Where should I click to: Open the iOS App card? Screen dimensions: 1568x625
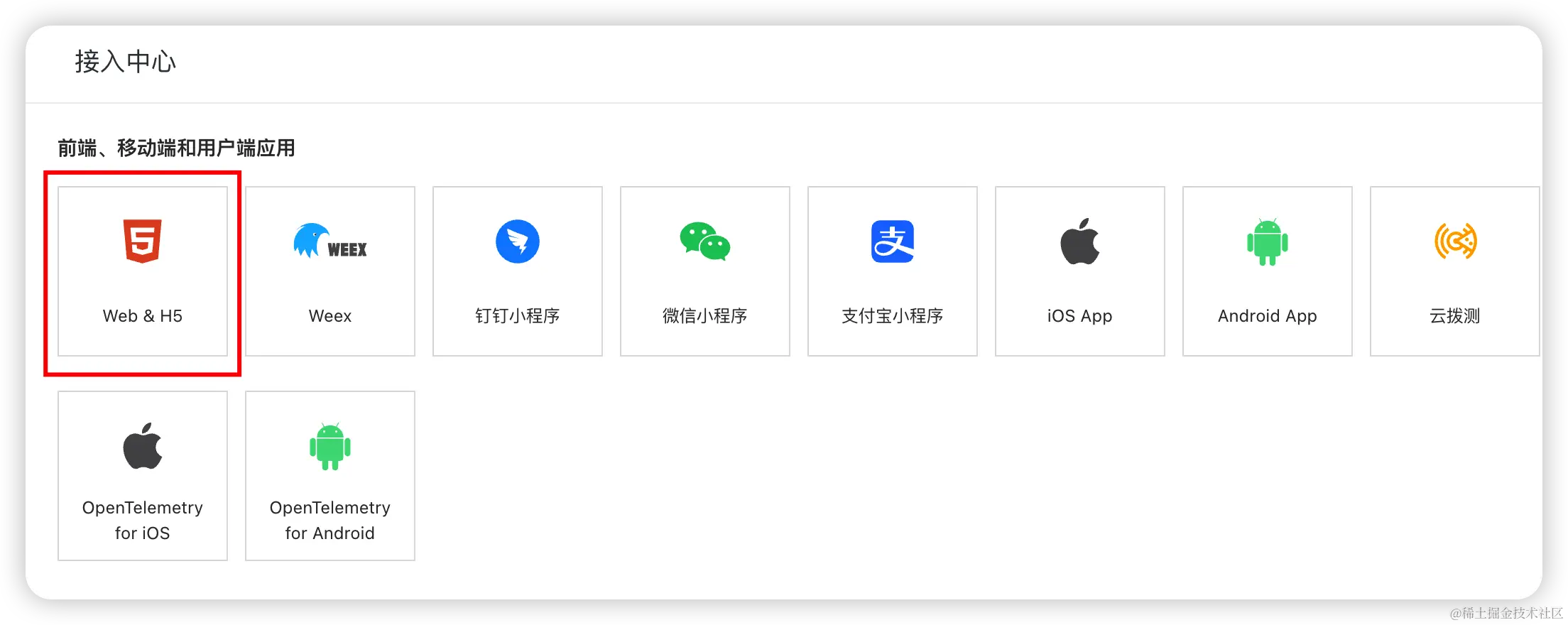[x=1080, y=271]
